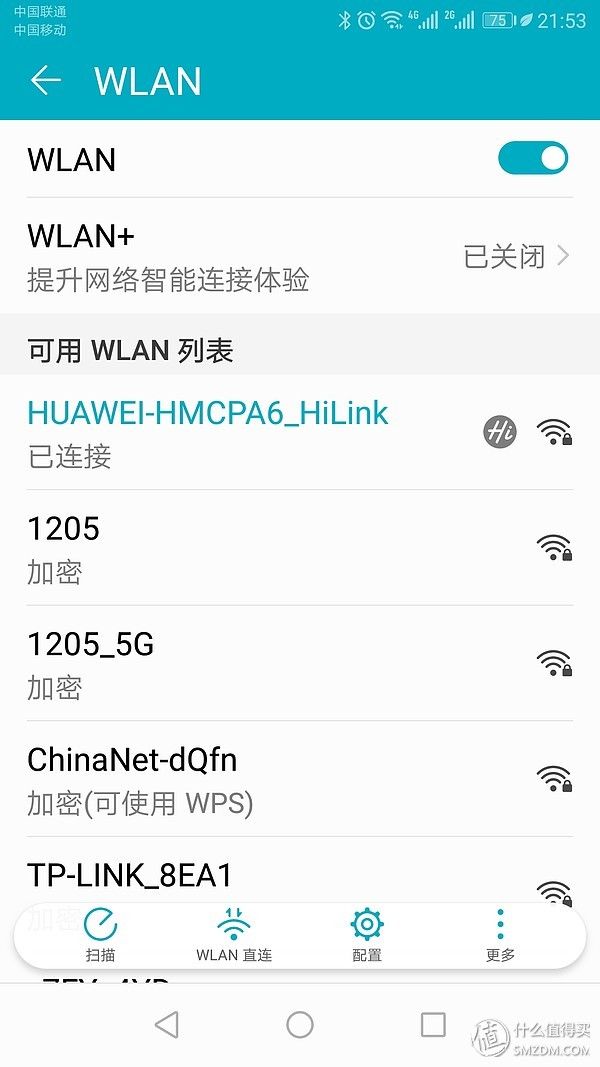Open WLAN+ settings
This screenshot has height=1067, width=600.
(x=300, y=256)
